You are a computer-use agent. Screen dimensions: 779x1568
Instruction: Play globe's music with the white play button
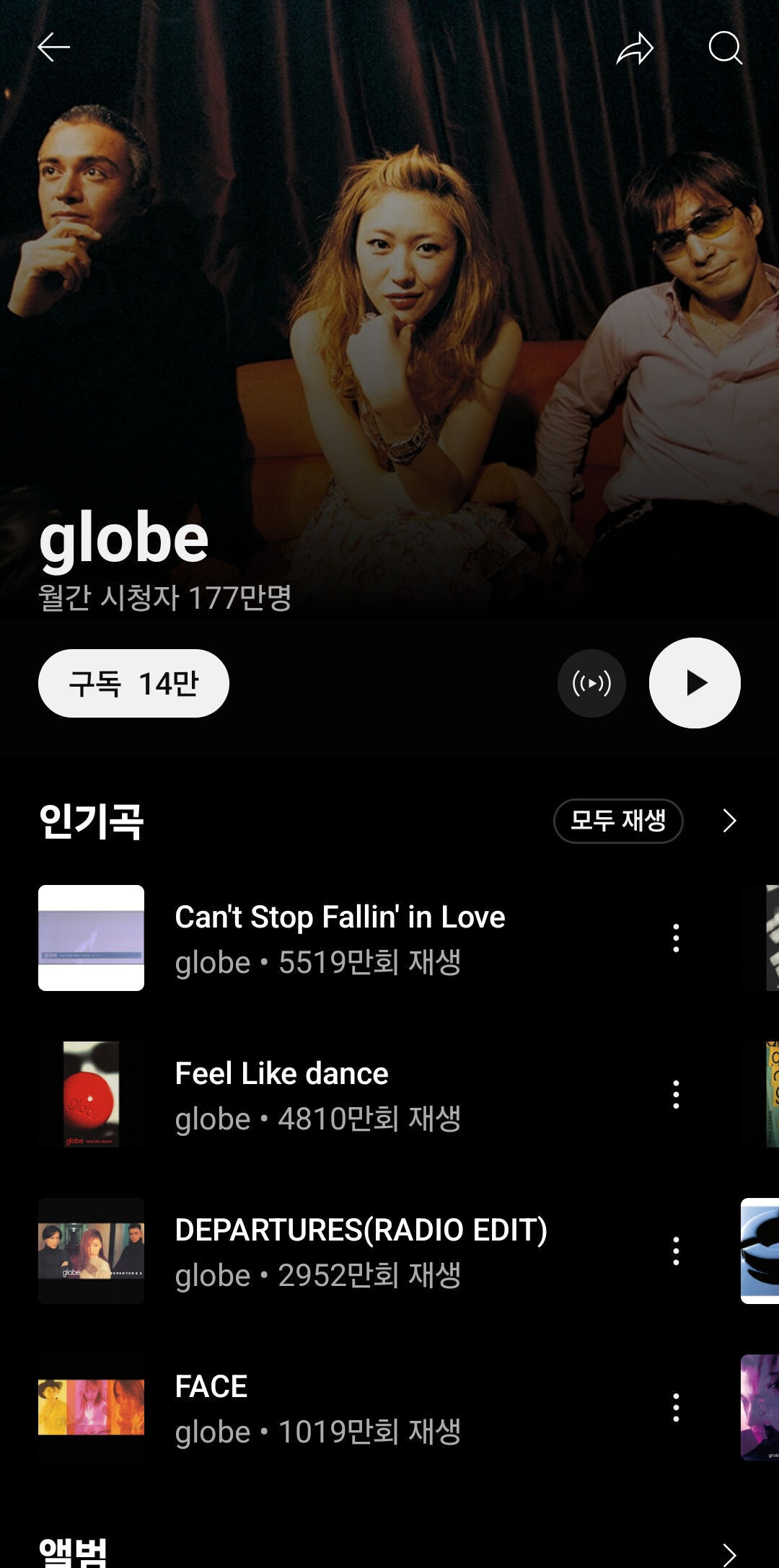695,683
